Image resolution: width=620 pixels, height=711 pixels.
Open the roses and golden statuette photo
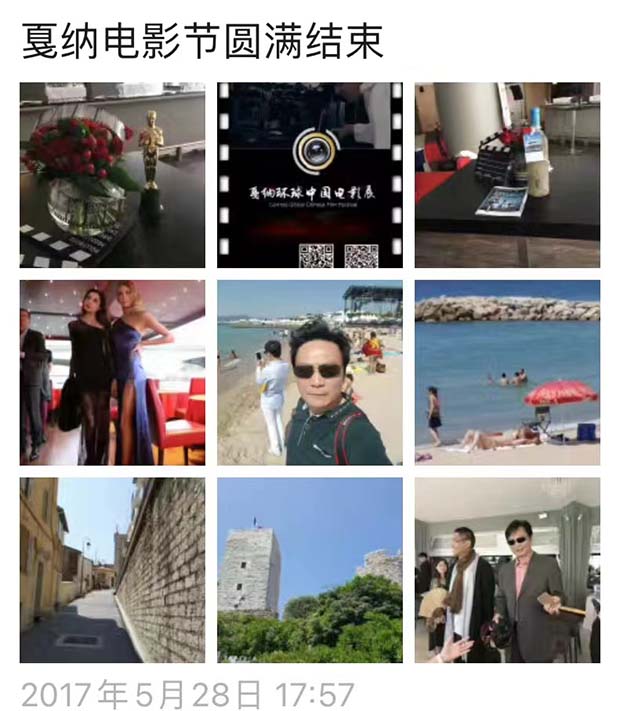[x=112, y=175]
